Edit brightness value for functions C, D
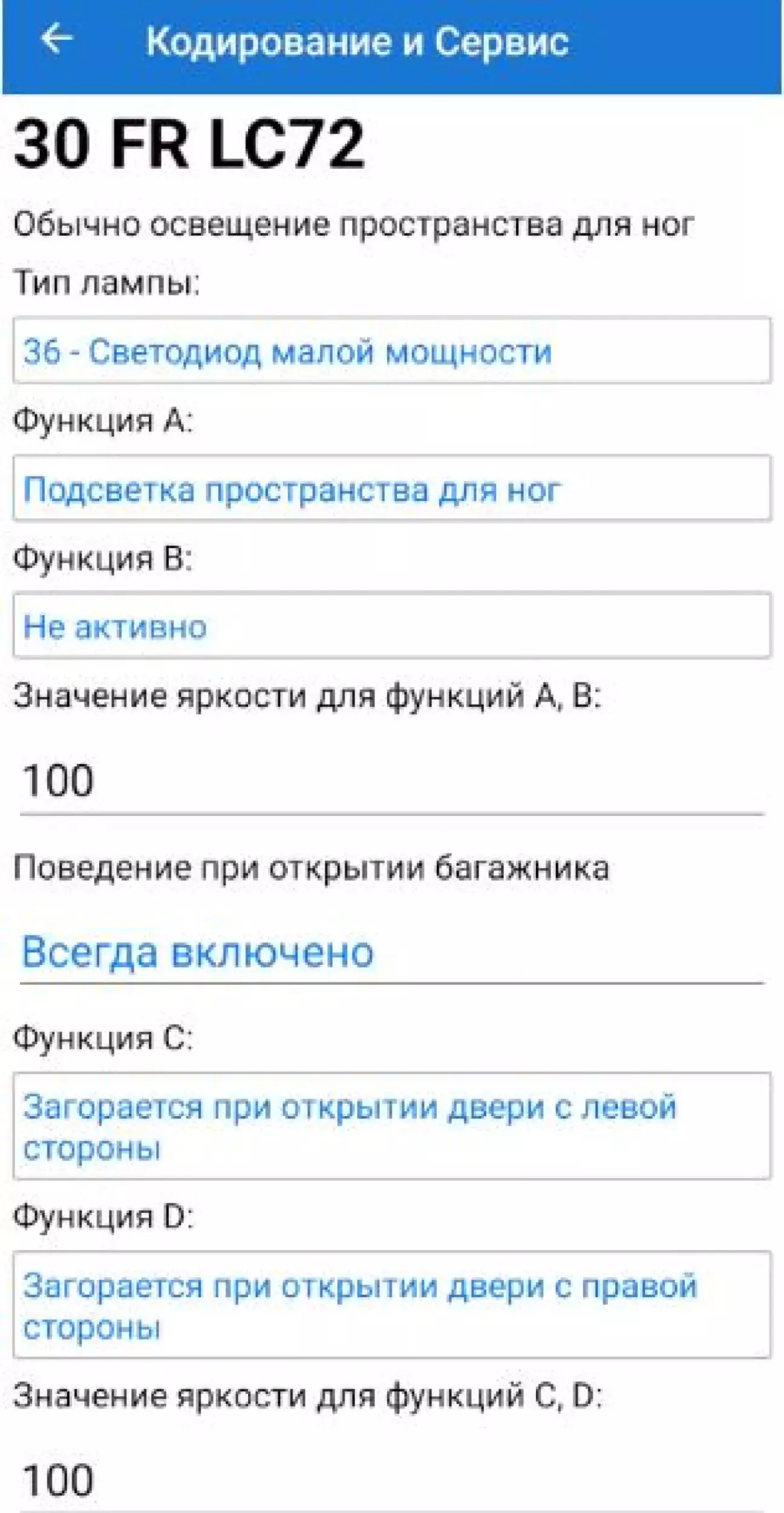This screenshot has width=784, height=1513. pos(392,1480)
